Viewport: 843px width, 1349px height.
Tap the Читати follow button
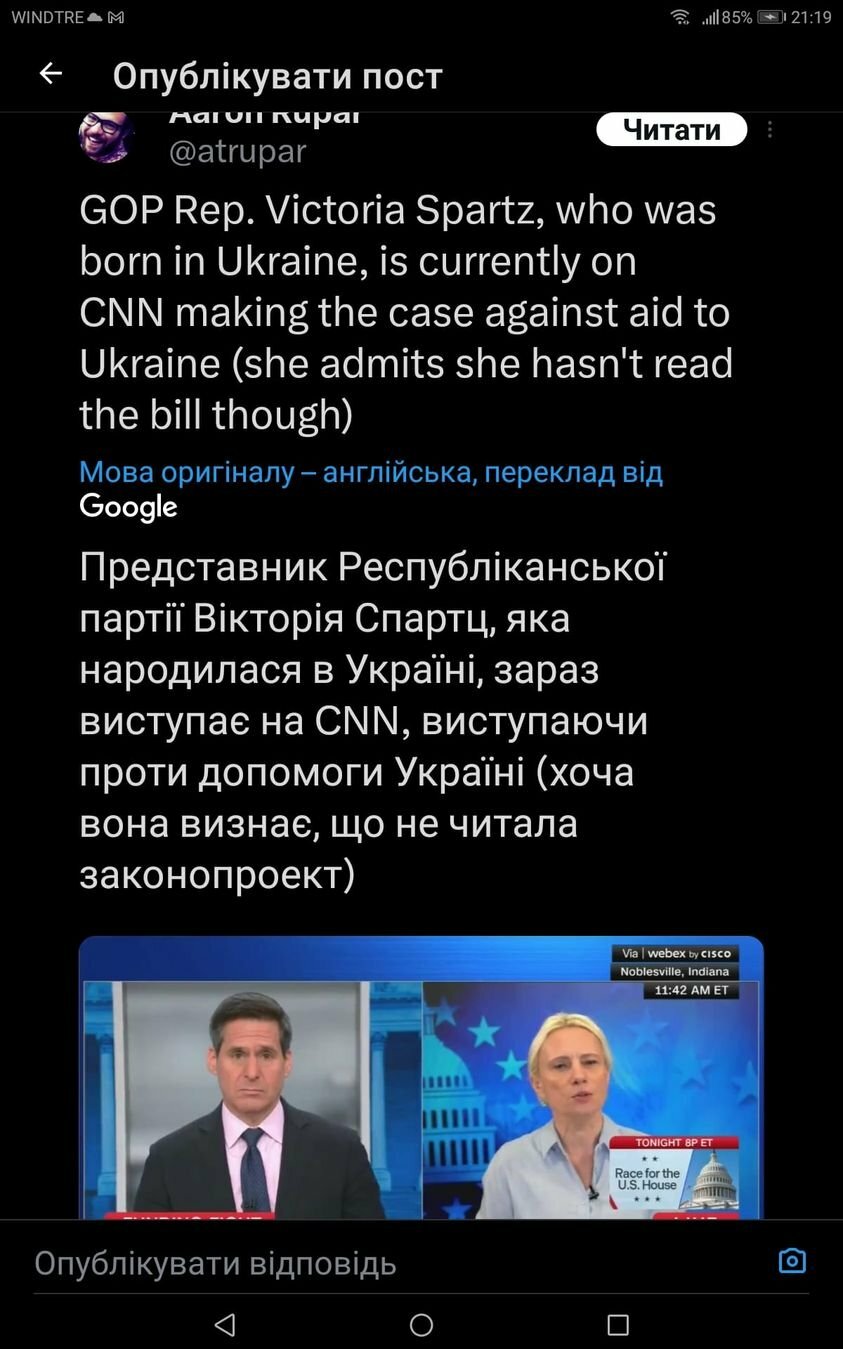672,129
